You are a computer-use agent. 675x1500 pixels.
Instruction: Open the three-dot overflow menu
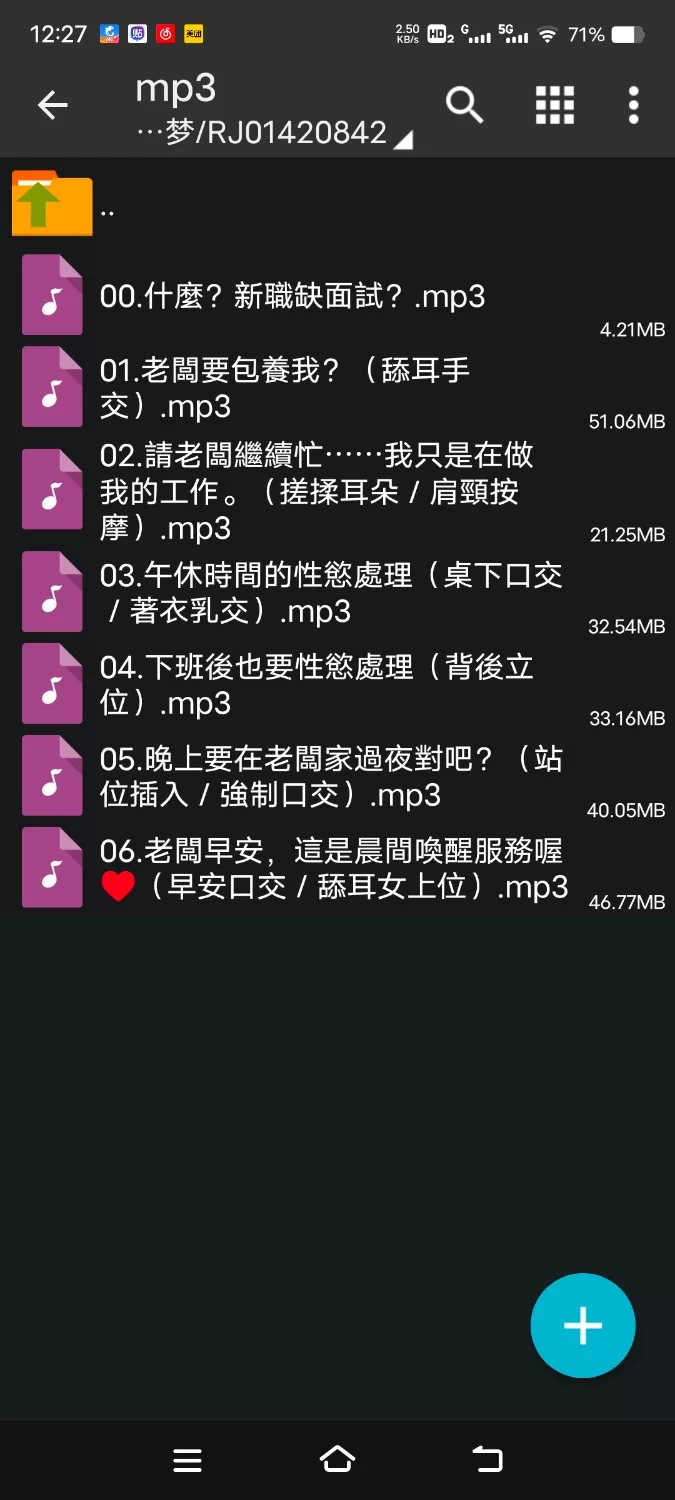point(633,105)
